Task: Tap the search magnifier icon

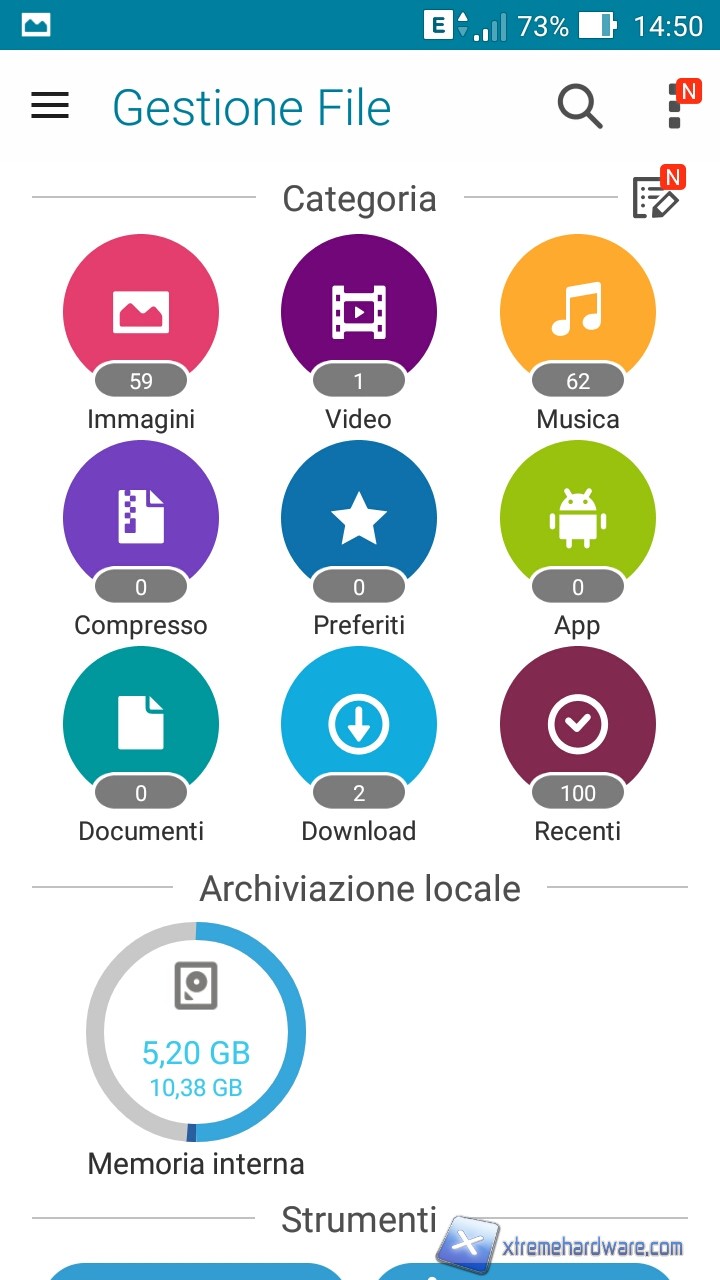Action: (579, 106)
